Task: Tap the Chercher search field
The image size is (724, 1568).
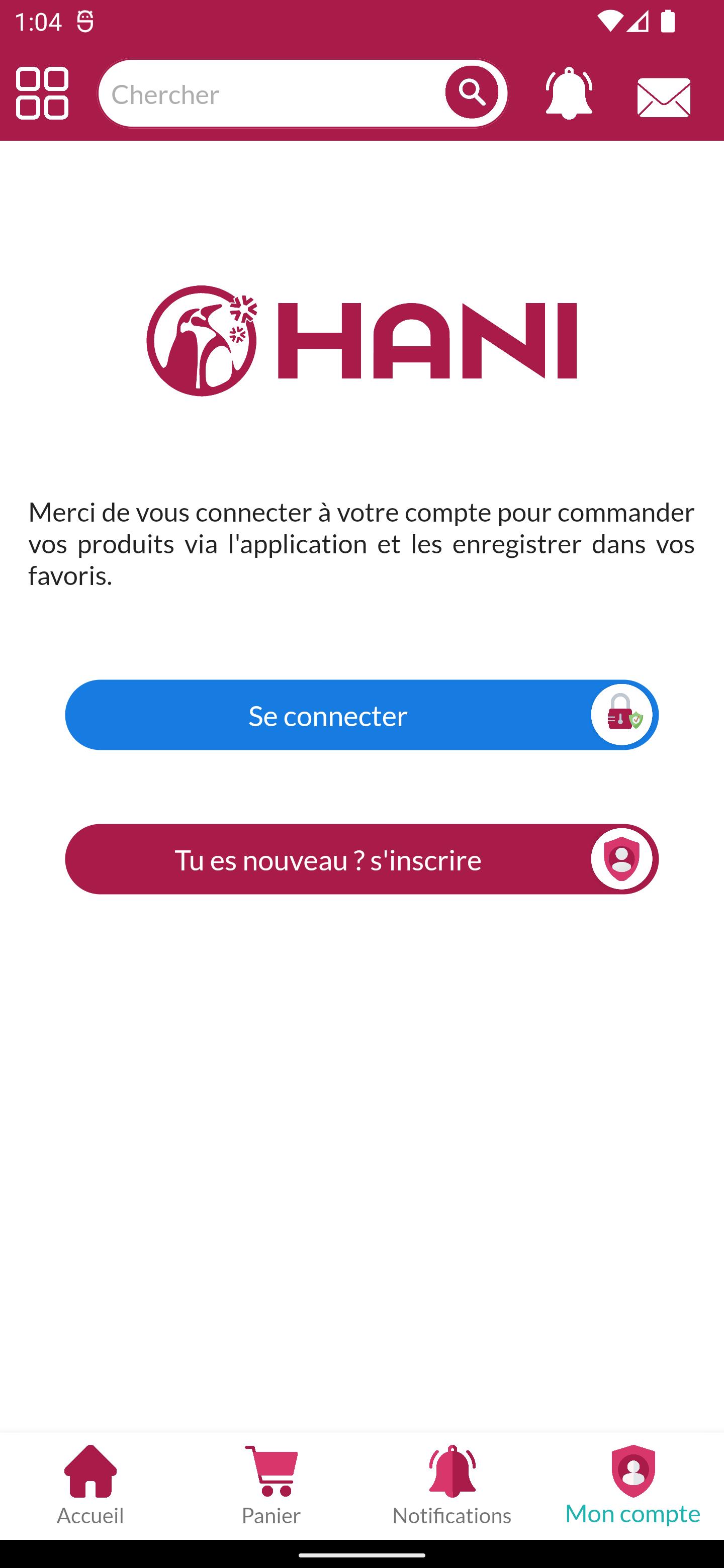Action: (x=268, y=94)
